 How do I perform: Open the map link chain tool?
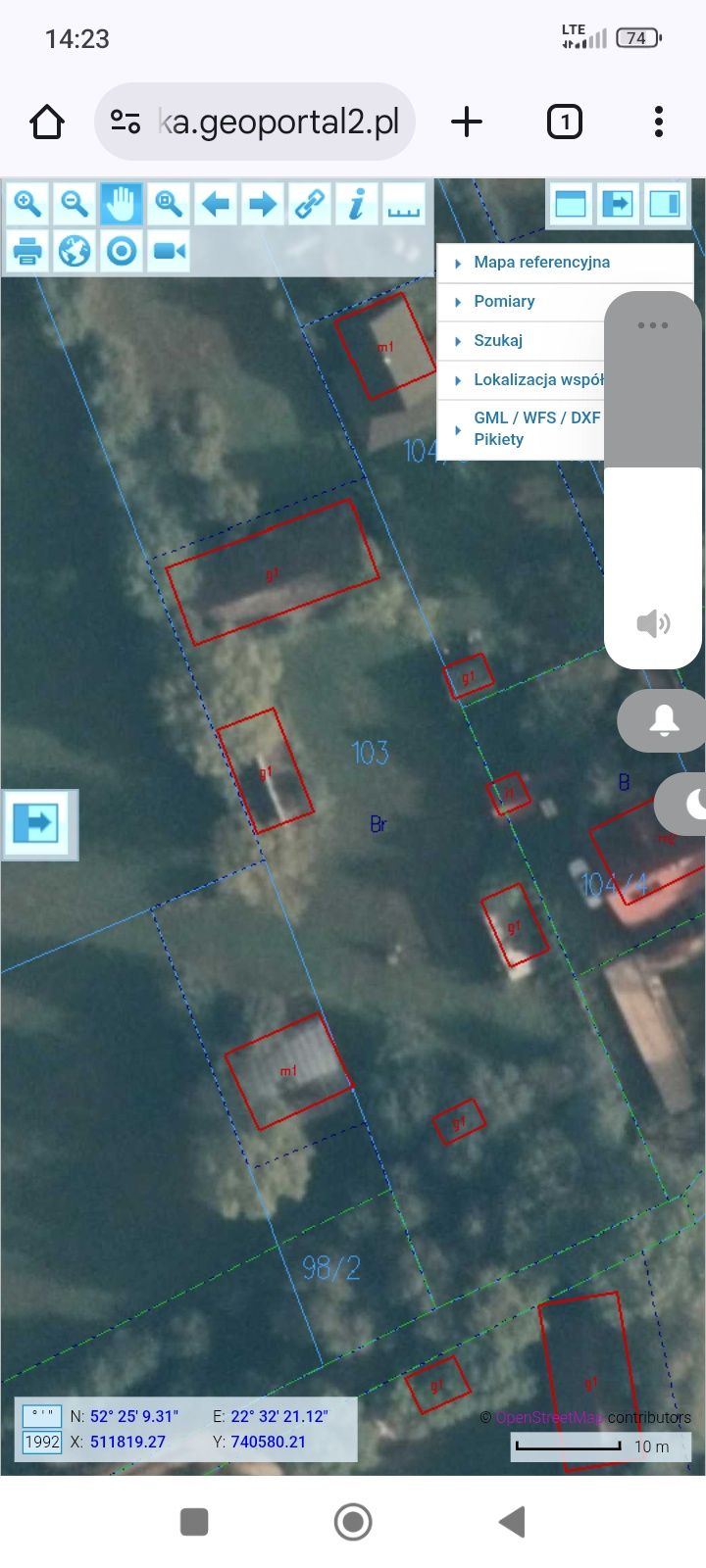click(x=310, y=204)
